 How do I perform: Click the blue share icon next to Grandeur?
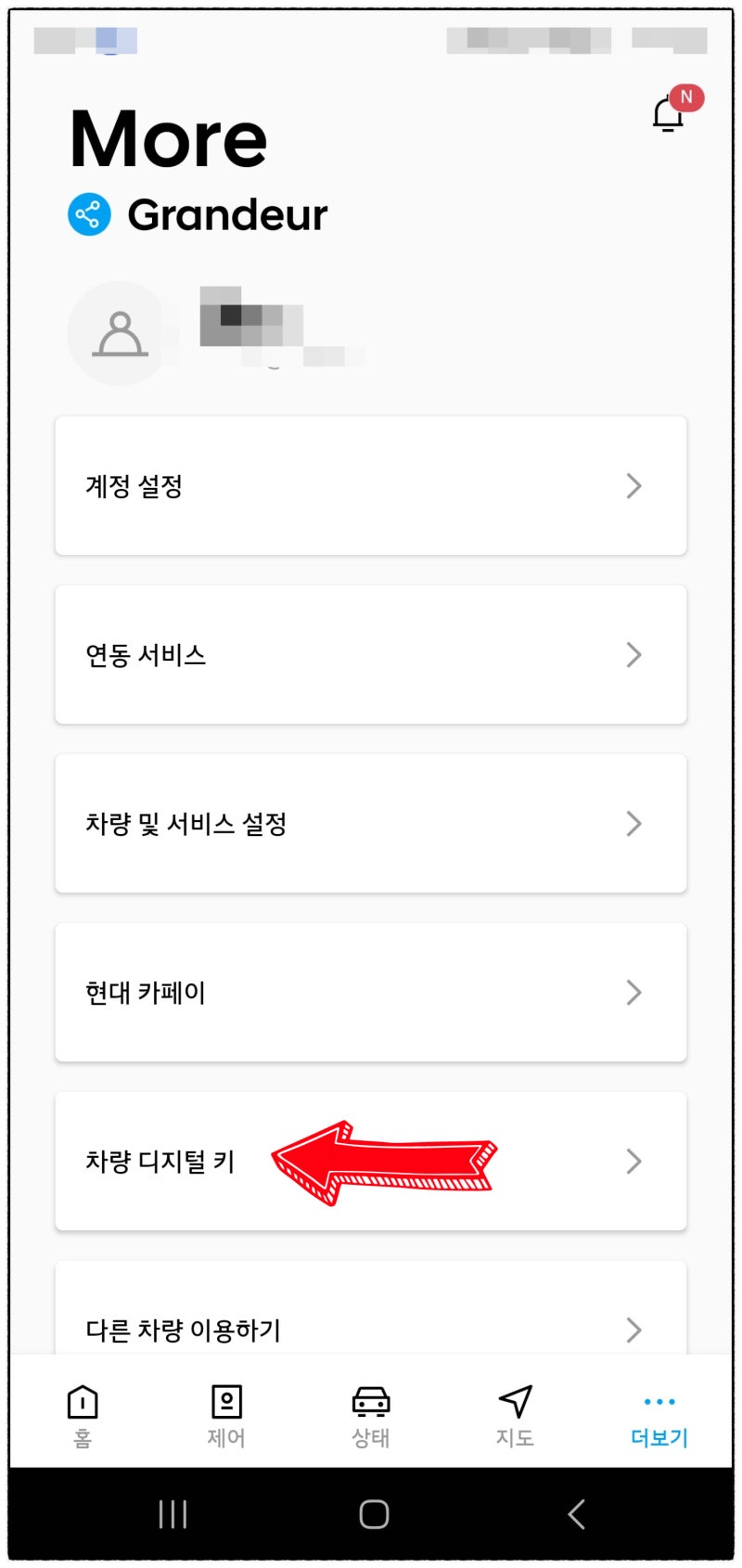pos(90,214)
